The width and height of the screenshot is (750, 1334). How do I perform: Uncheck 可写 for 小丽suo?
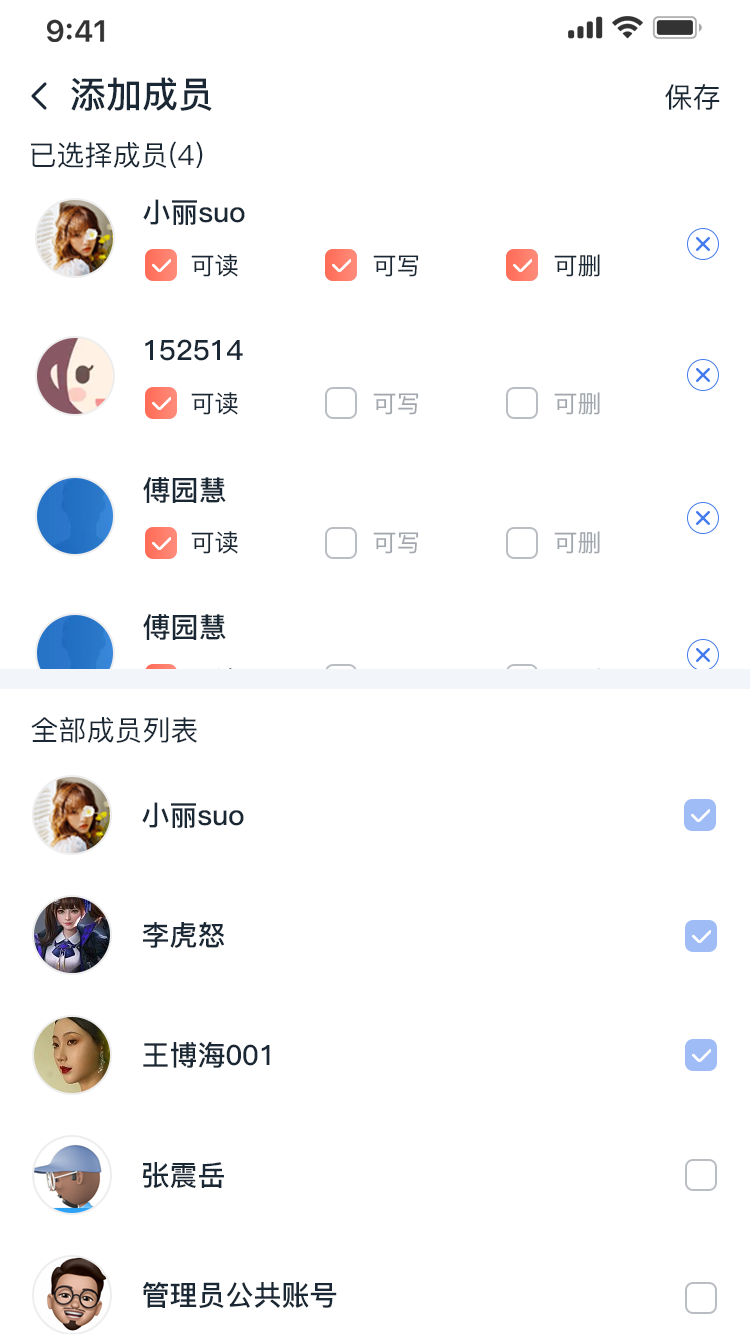pyautogui.click(x=341, y=265)
